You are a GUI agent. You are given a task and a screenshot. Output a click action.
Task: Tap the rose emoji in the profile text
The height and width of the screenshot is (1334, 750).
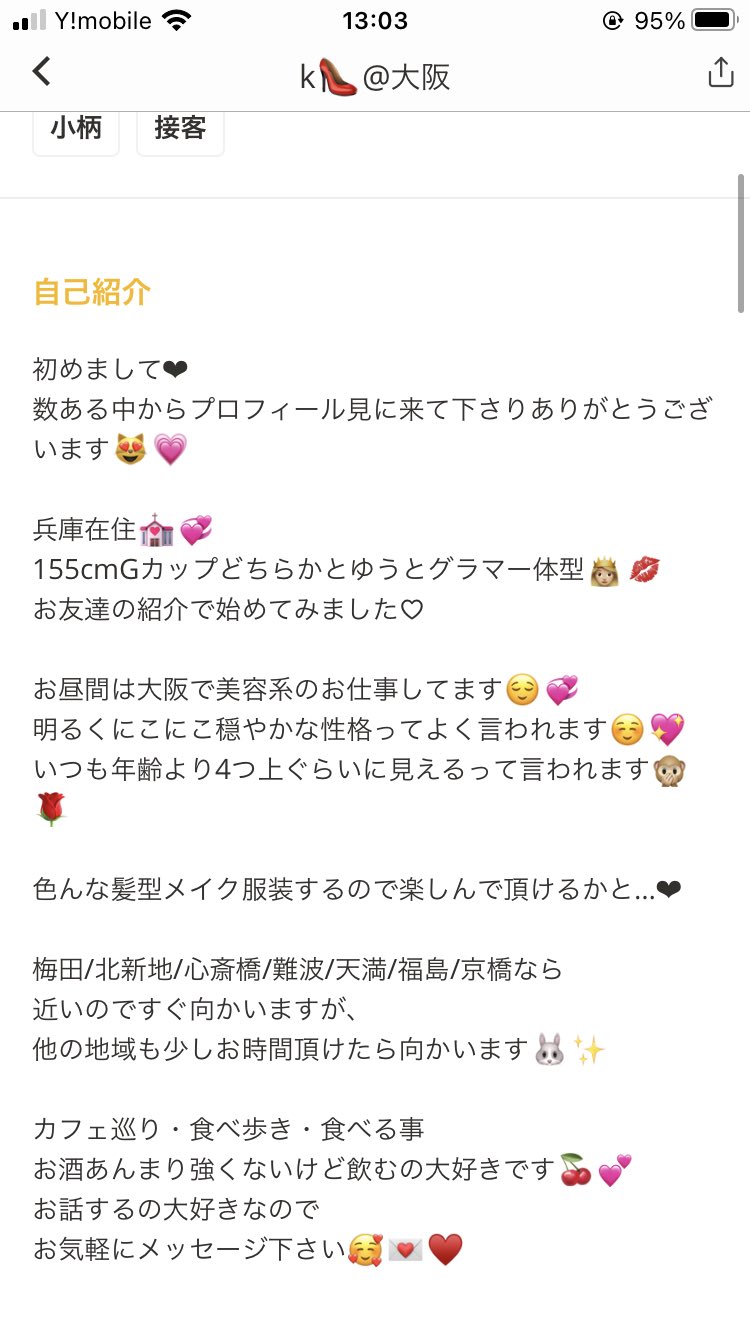[x=49, y=806]
